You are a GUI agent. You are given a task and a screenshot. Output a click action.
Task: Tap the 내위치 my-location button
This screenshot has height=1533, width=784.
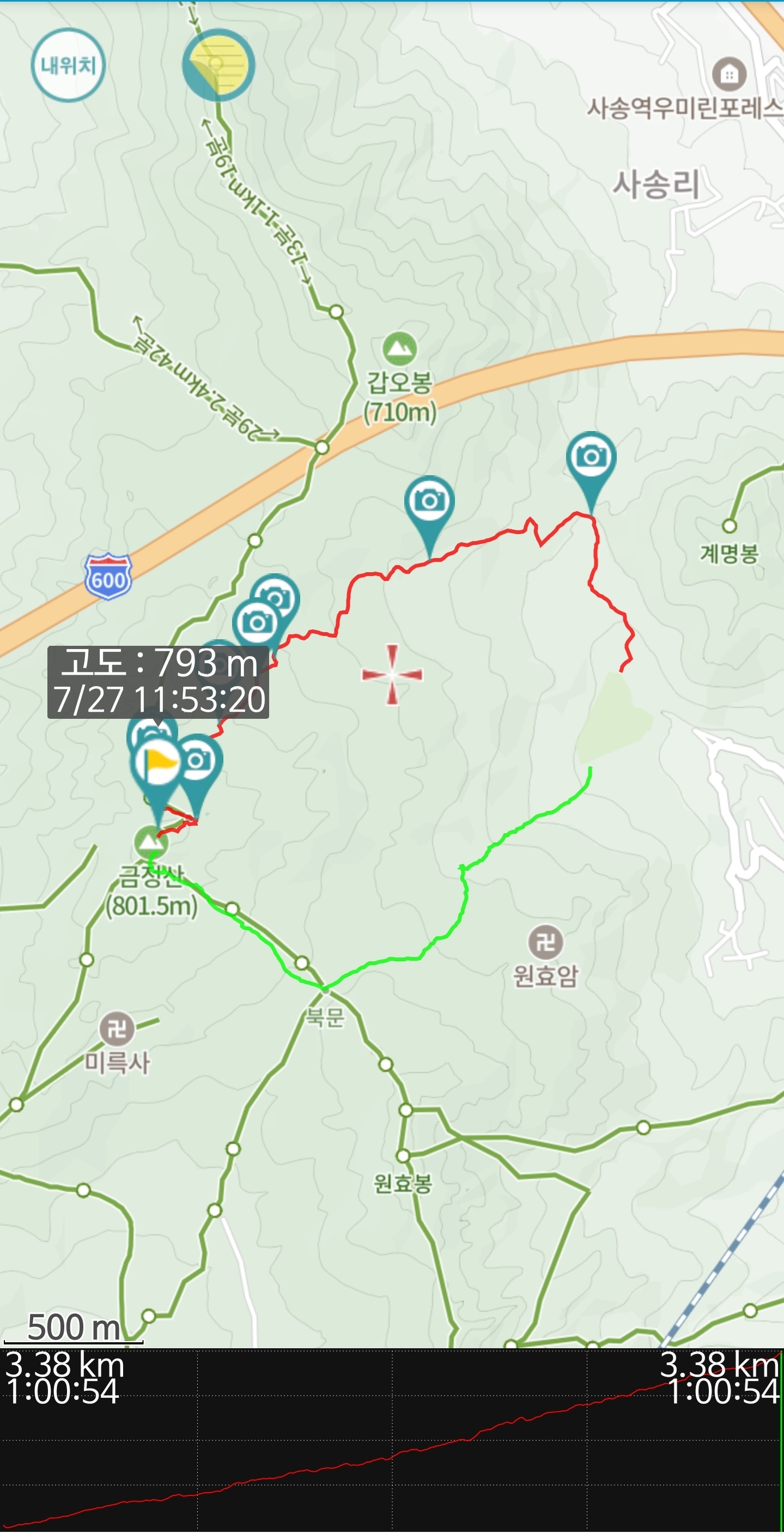pyautogui.click(x=68, y=65)
